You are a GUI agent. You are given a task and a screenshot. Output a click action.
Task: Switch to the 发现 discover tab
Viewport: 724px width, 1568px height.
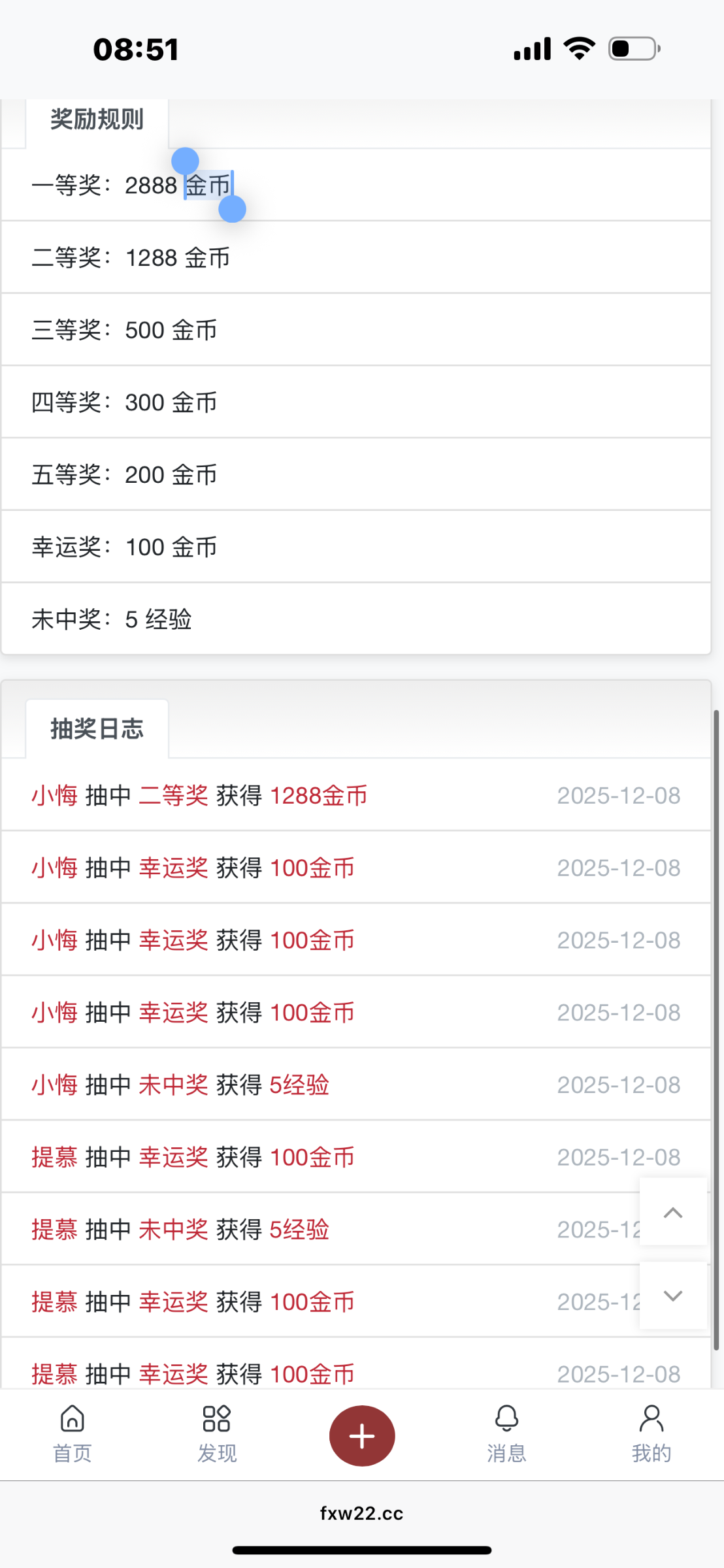point(217,1433)
